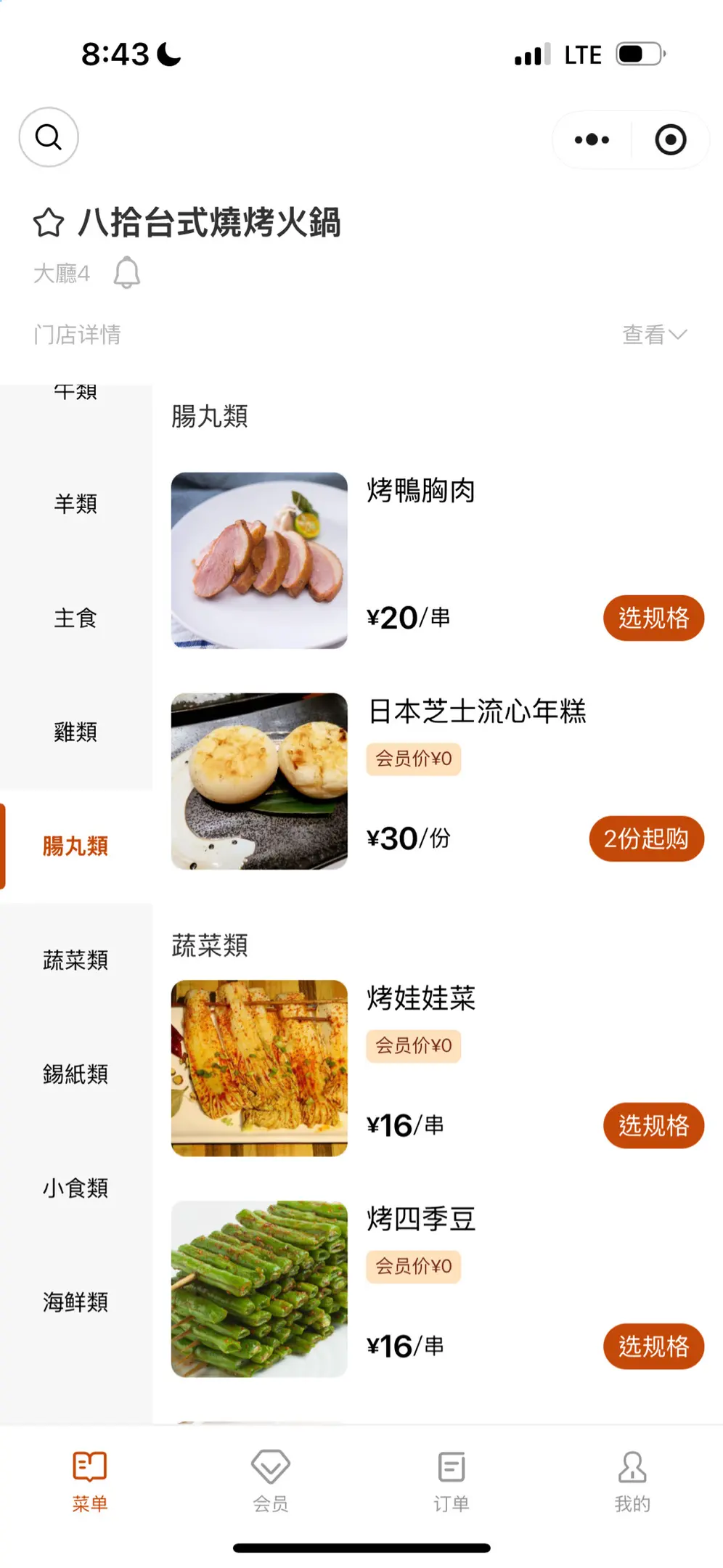Close the mini program with the circle icon

click(670, 139)
